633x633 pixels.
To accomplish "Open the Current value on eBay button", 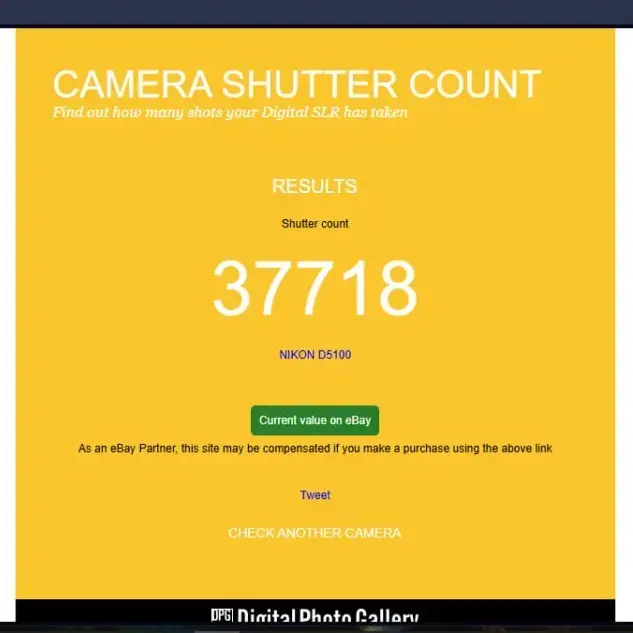I will pyautogui.click(x=315, y=420).
